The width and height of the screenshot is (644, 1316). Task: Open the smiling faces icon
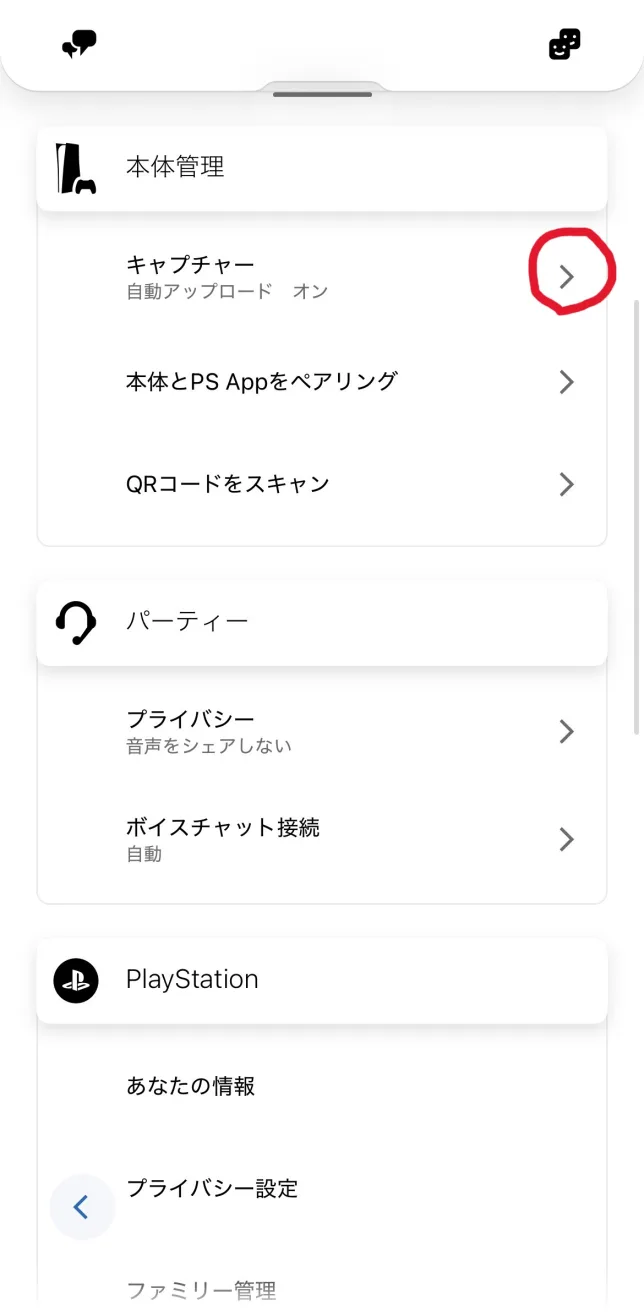(x=564, y=44)
